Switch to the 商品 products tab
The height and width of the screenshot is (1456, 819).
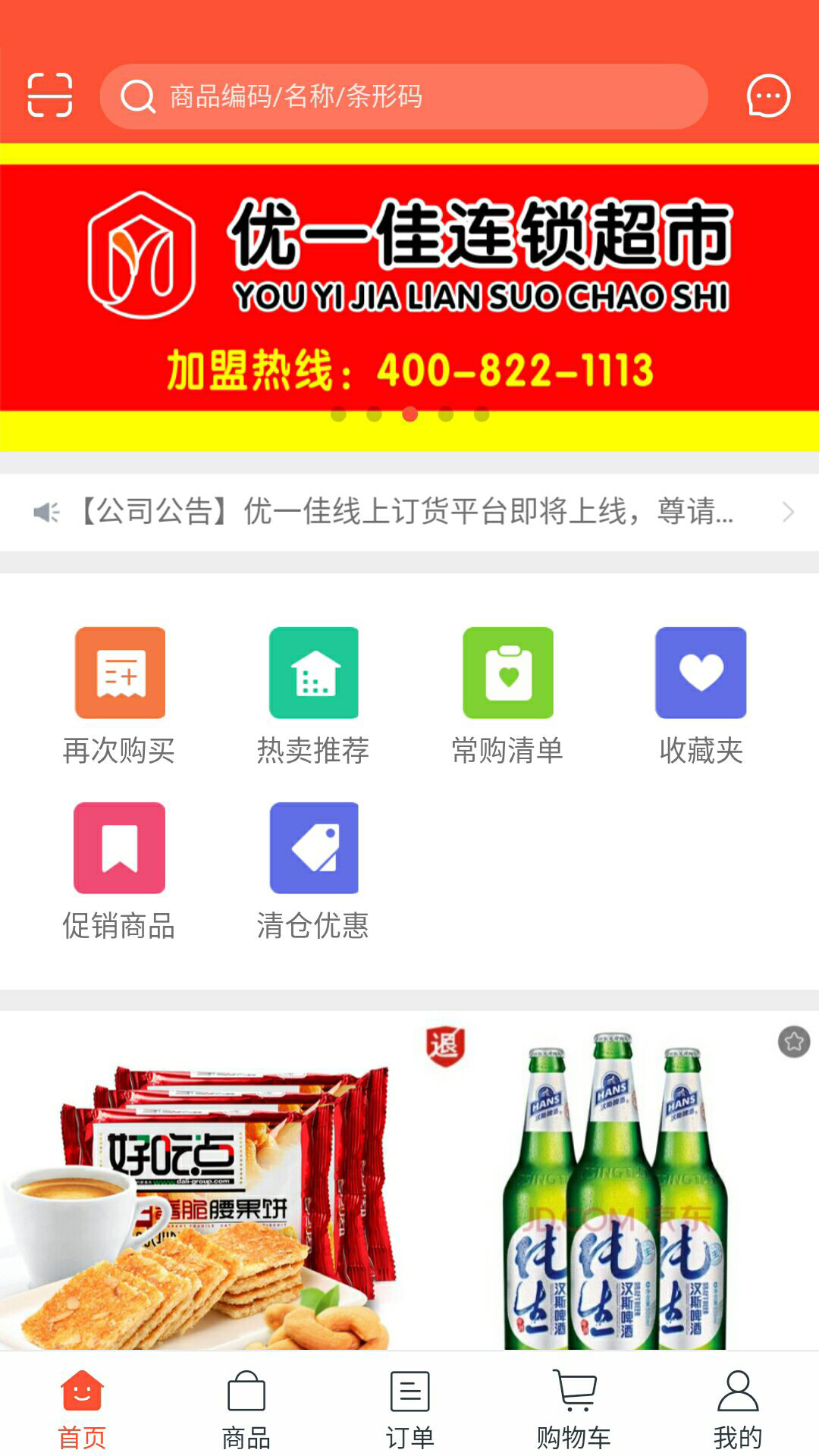tap(246, 1407)
